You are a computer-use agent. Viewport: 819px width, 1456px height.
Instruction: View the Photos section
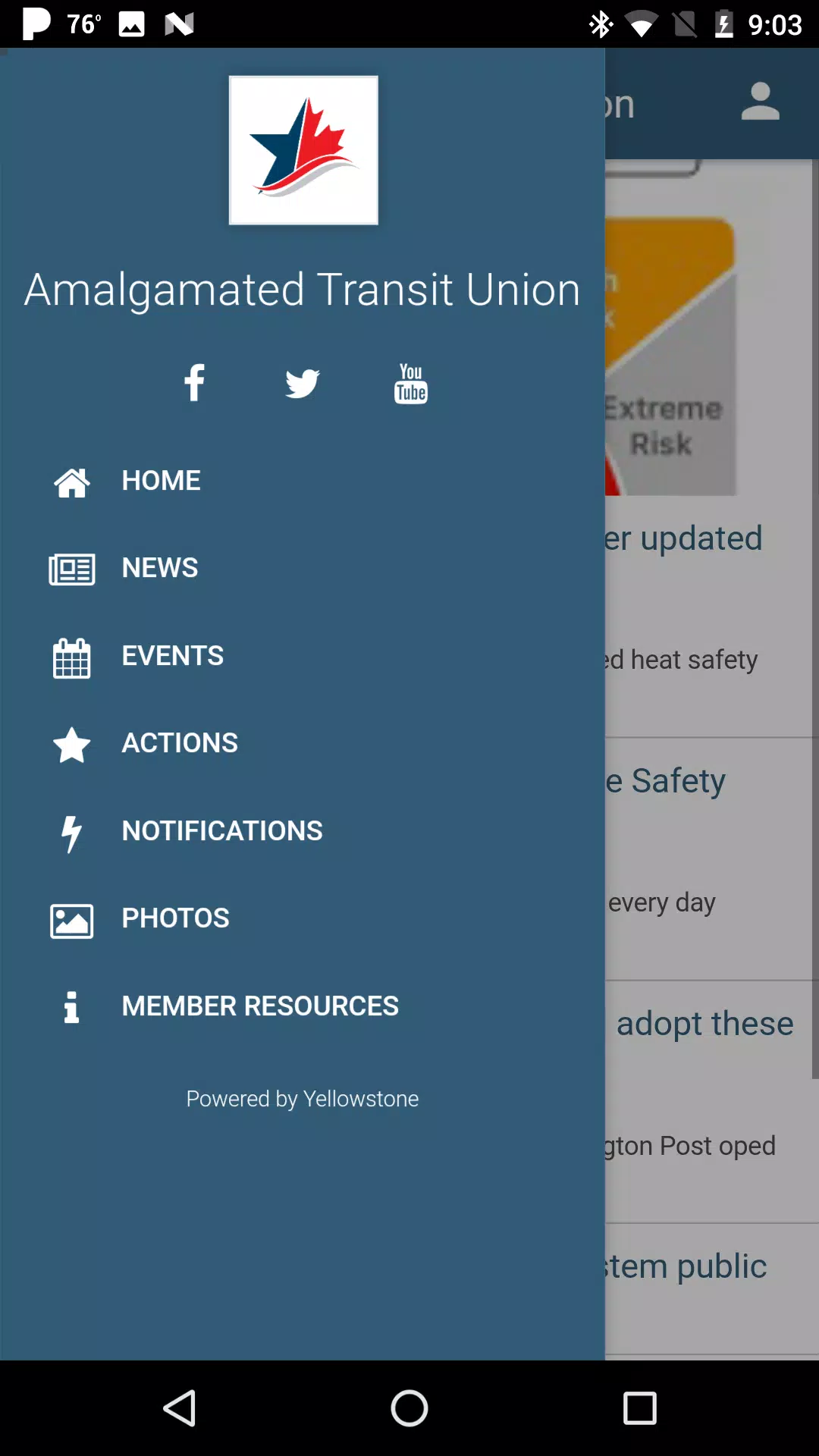click(x=303, y=918)
